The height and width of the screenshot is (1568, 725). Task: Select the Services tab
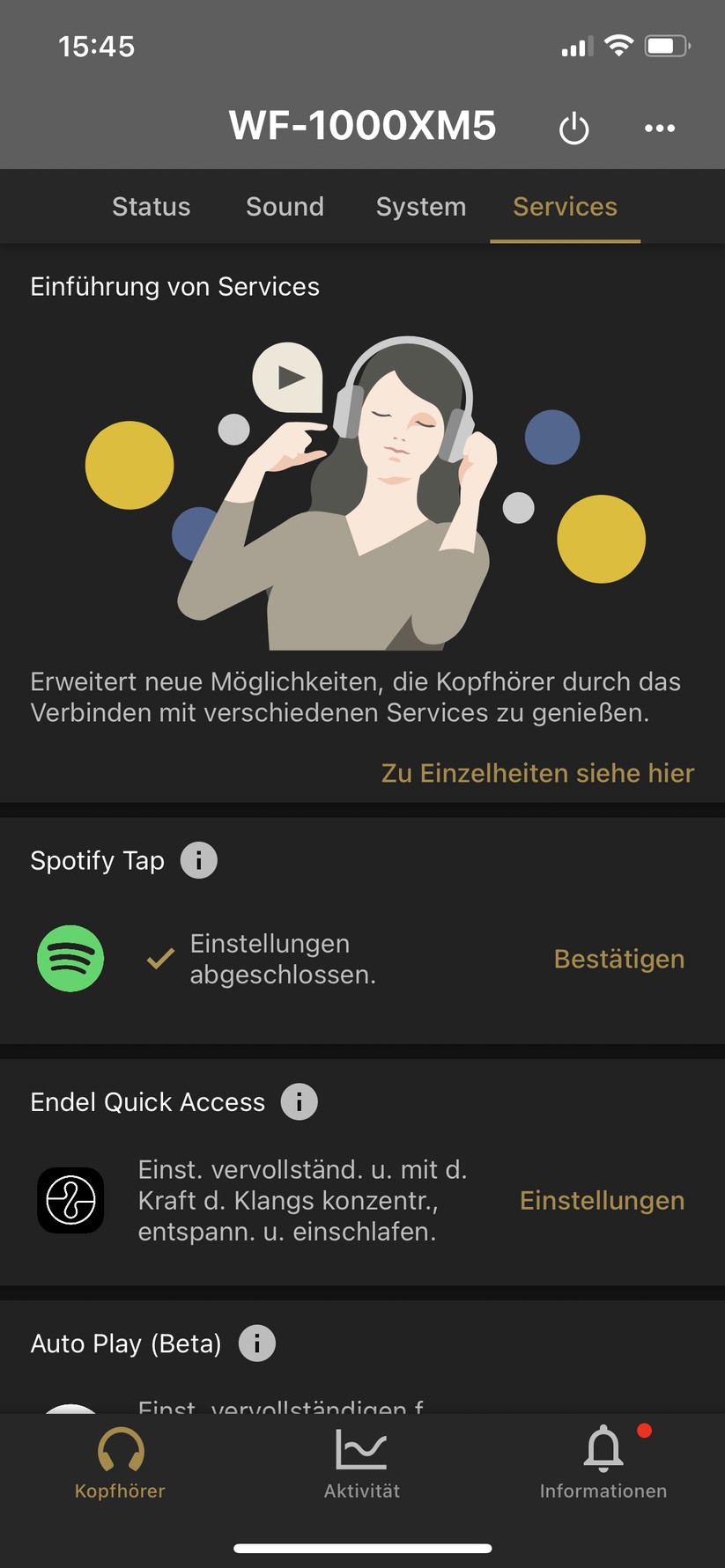point(565,207)
